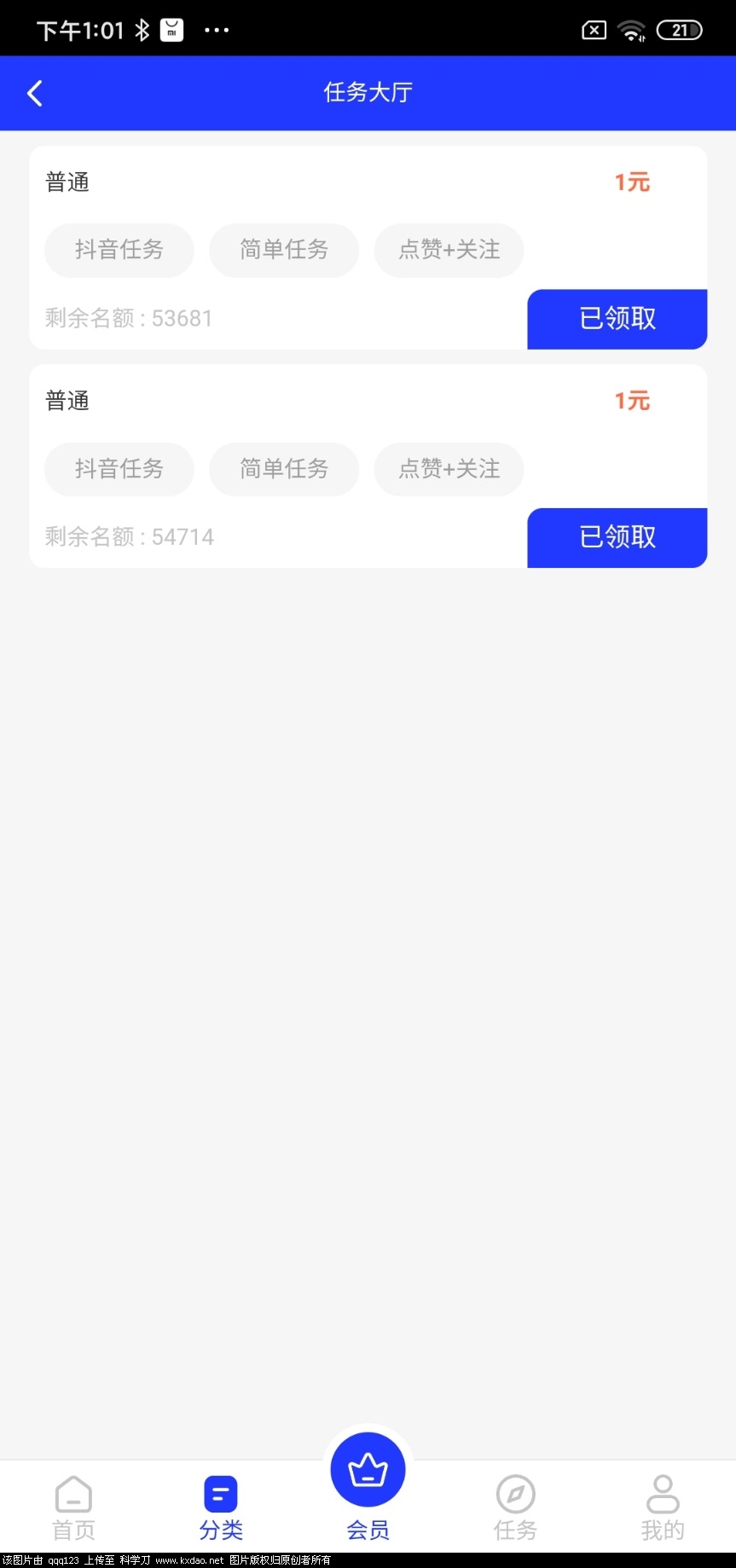Screen dimensions: 736x1568
Task: Tap the battery indicator showing 21
Action: [x=680, y=30]
